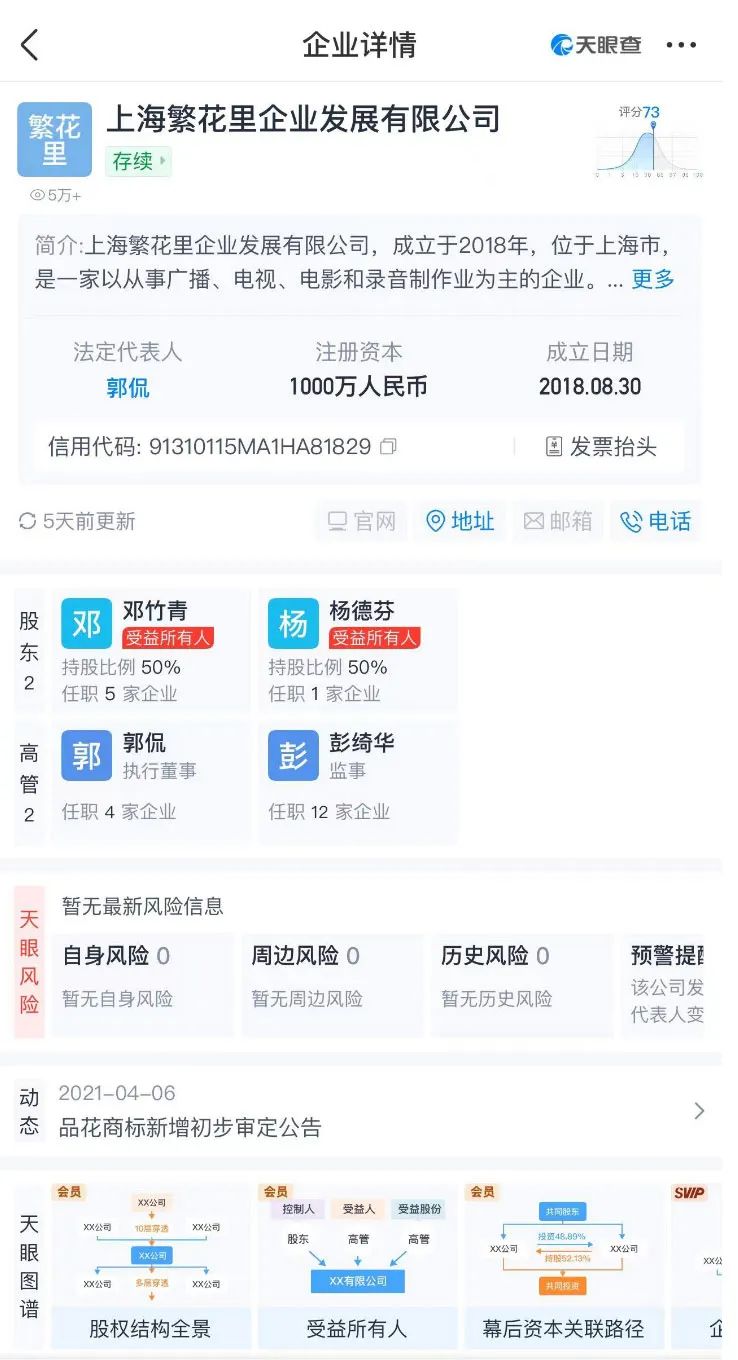The width and height of the screenshot is (738, 1360).
Task: Open the 幕后资本关联路径 chart
Action: pos(563,1266)
